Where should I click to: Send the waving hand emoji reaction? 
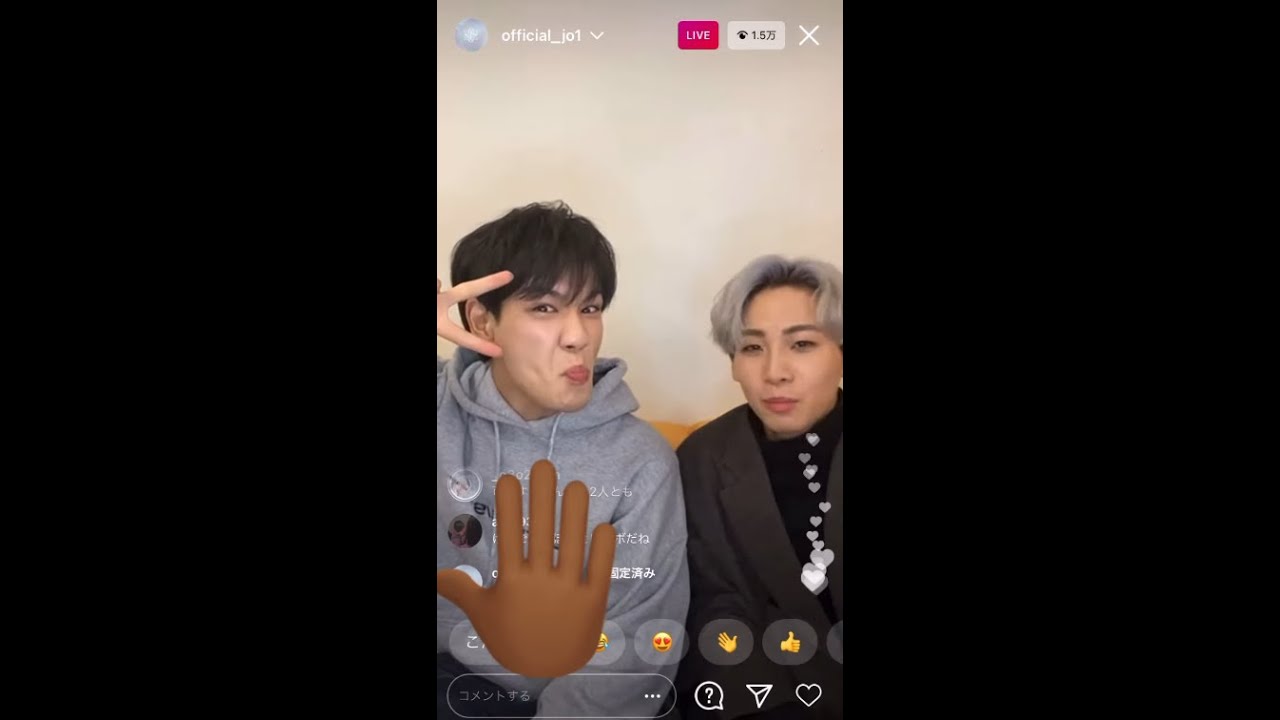click(726, 642)
